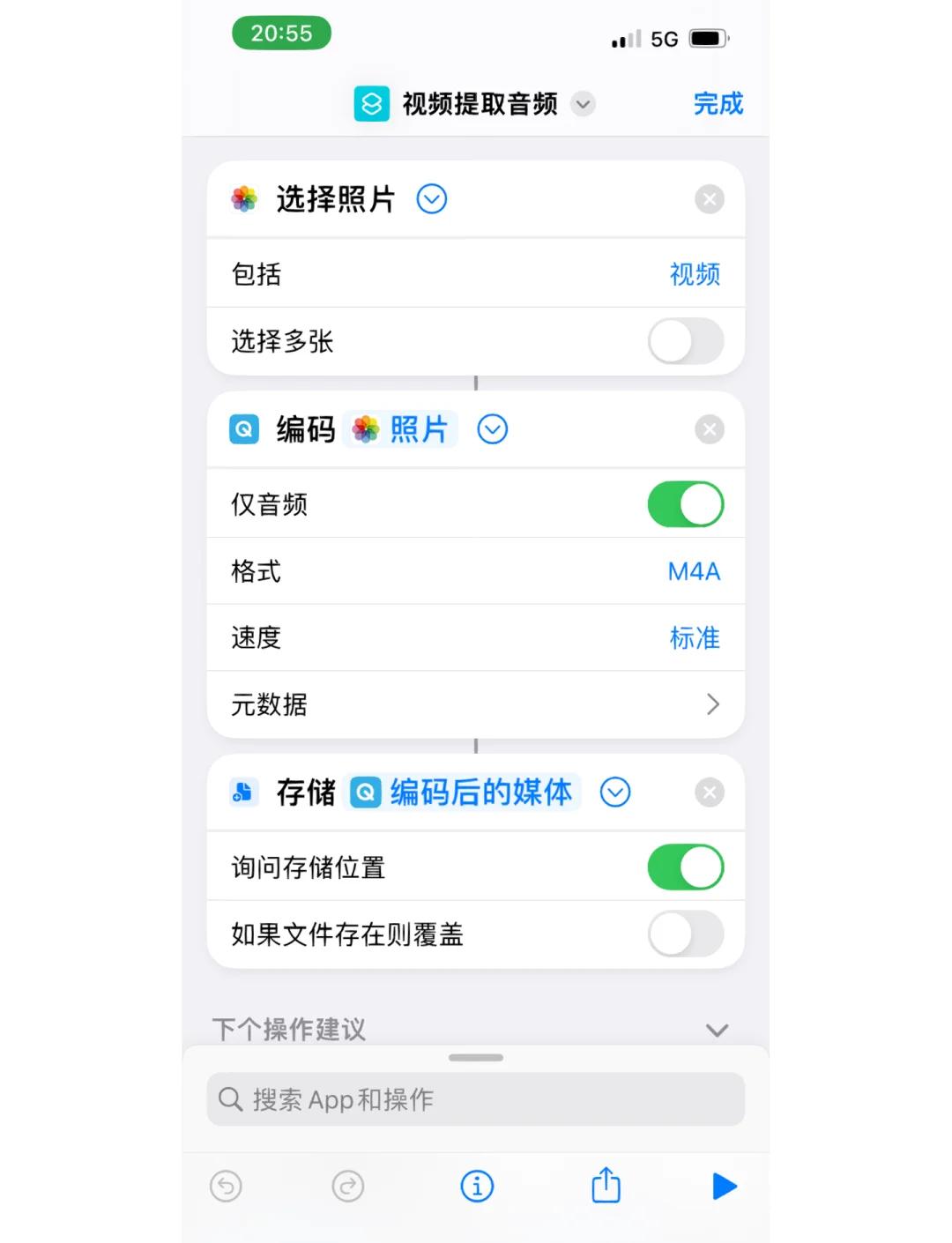The width and height of the screenshot is (952, 1243).
Task: Share this shortcut
Action: click(x=606, y=1186)
